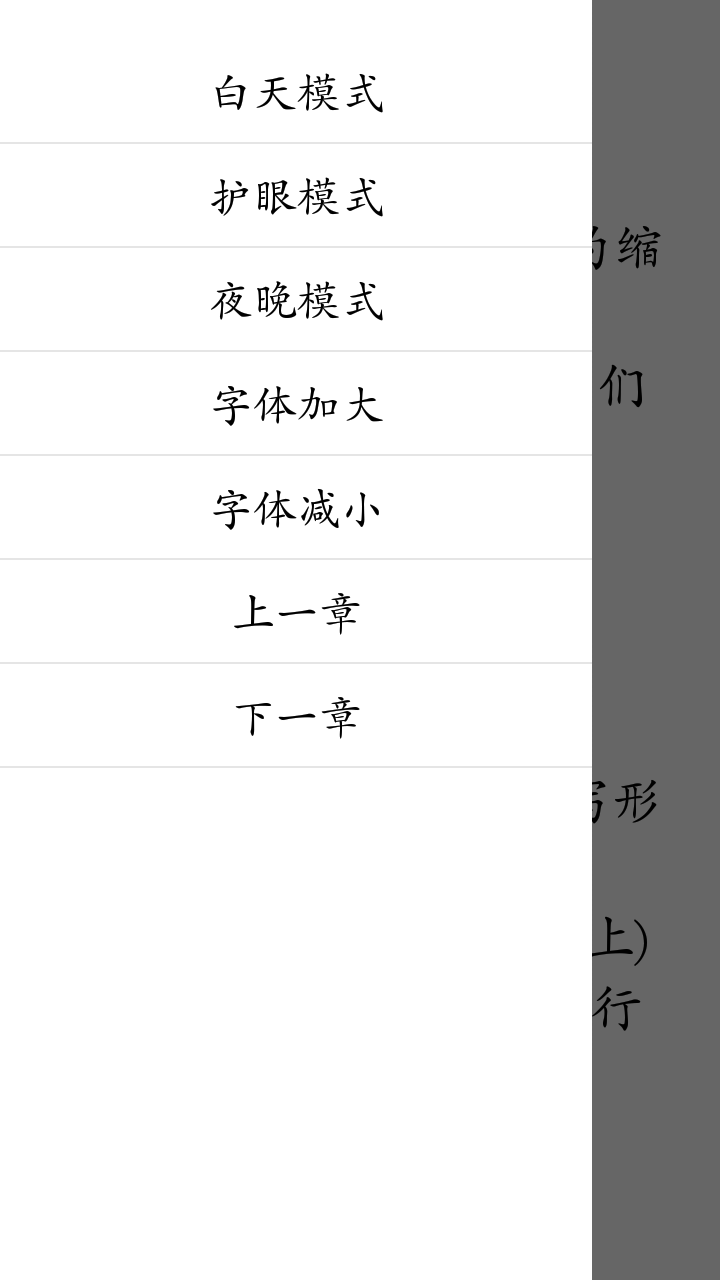Select 白天模式 day mode
This screenshot has width=720, height=1280.
pos(297,93)
